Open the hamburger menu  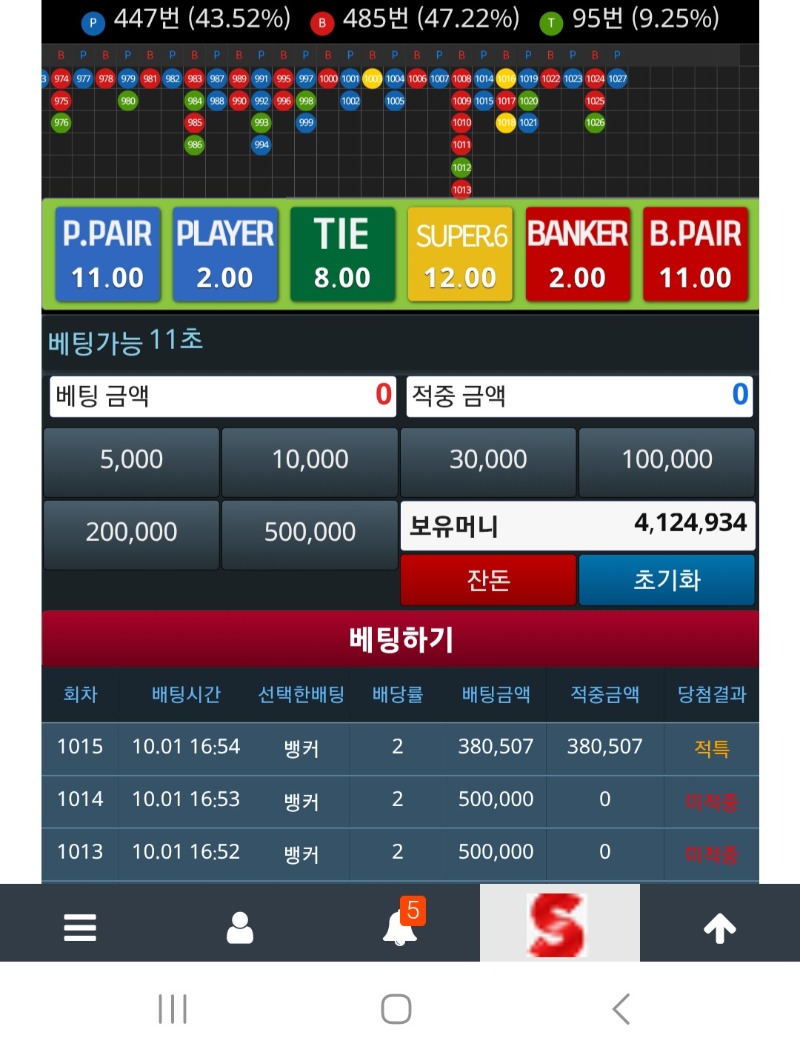click(80, 928)
